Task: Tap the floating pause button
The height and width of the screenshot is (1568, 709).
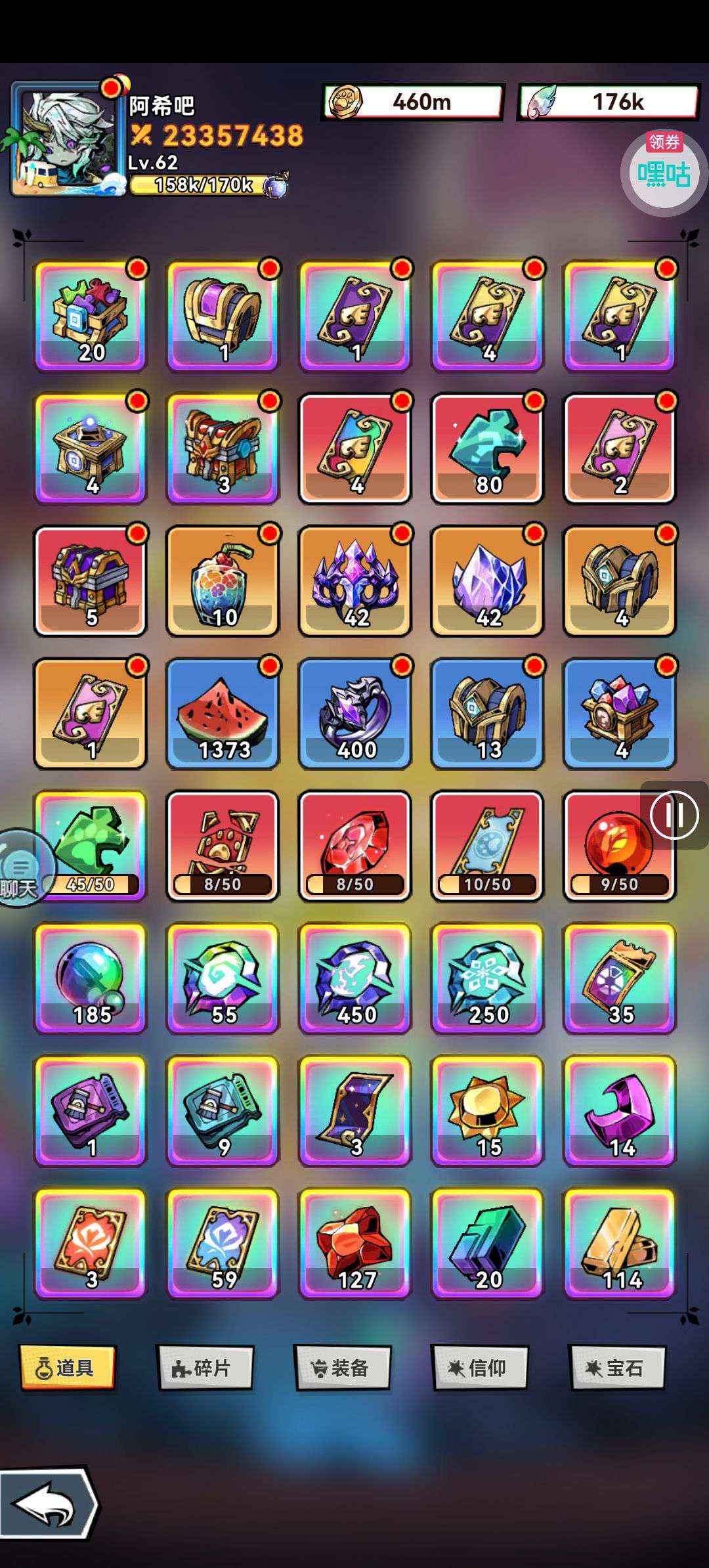Action: pos(674,816)
